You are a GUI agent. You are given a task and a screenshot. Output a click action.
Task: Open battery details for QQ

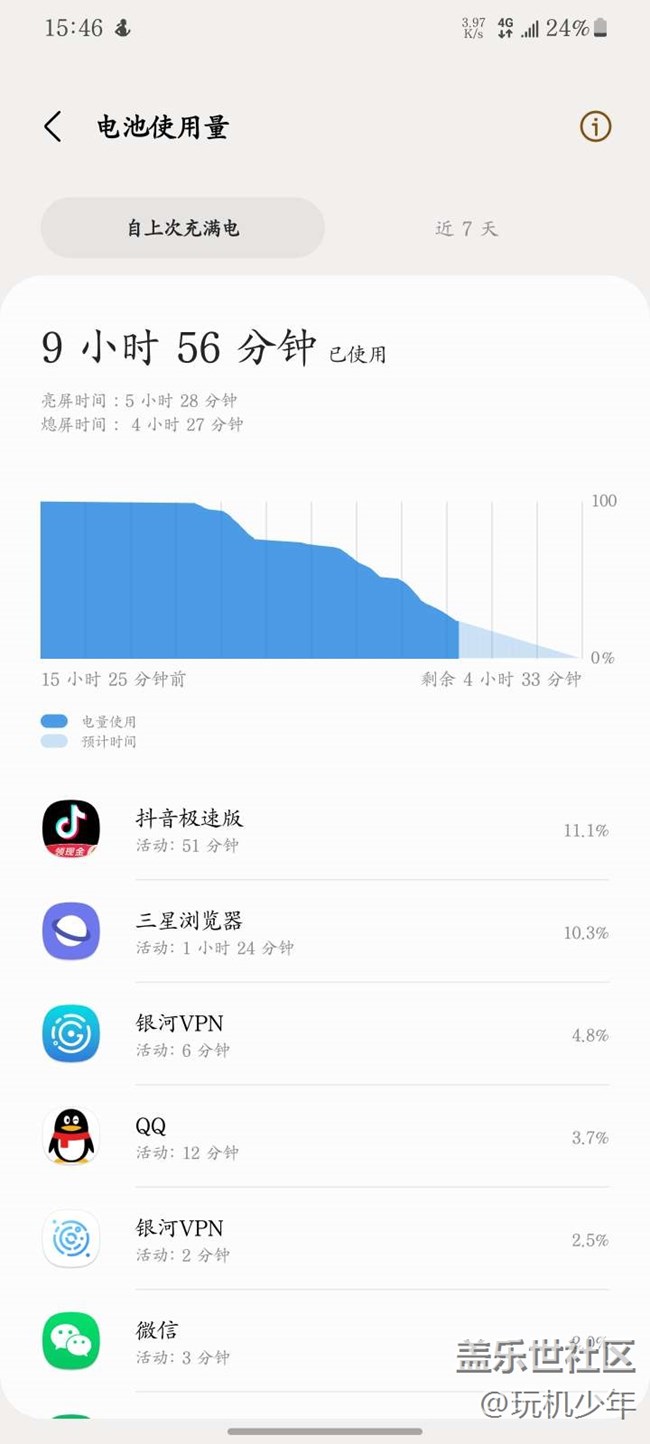point(325,1137)
